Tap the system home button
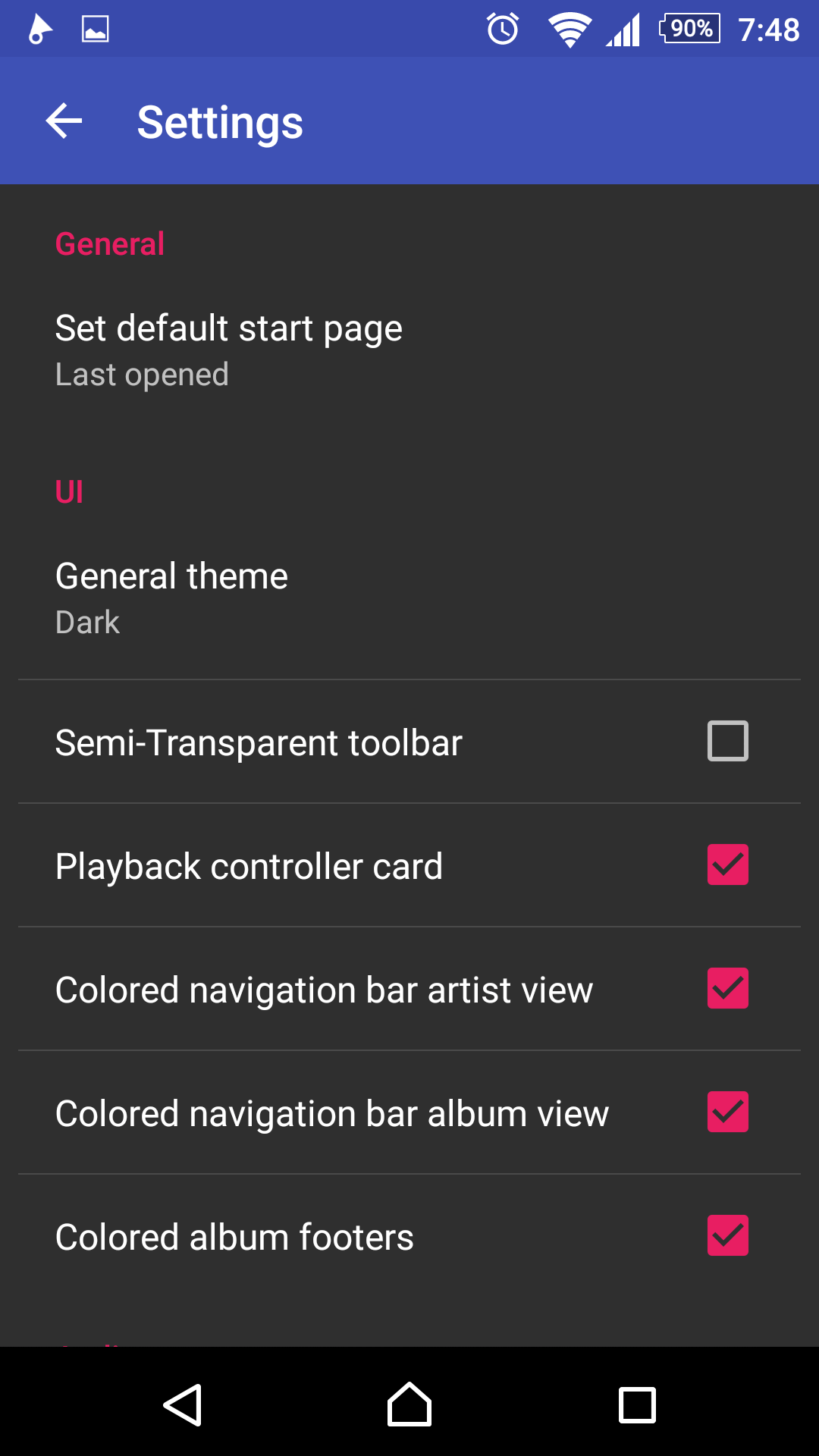Image resolution: width=819 pixels, height=1456 pixels. [409, 1404]
